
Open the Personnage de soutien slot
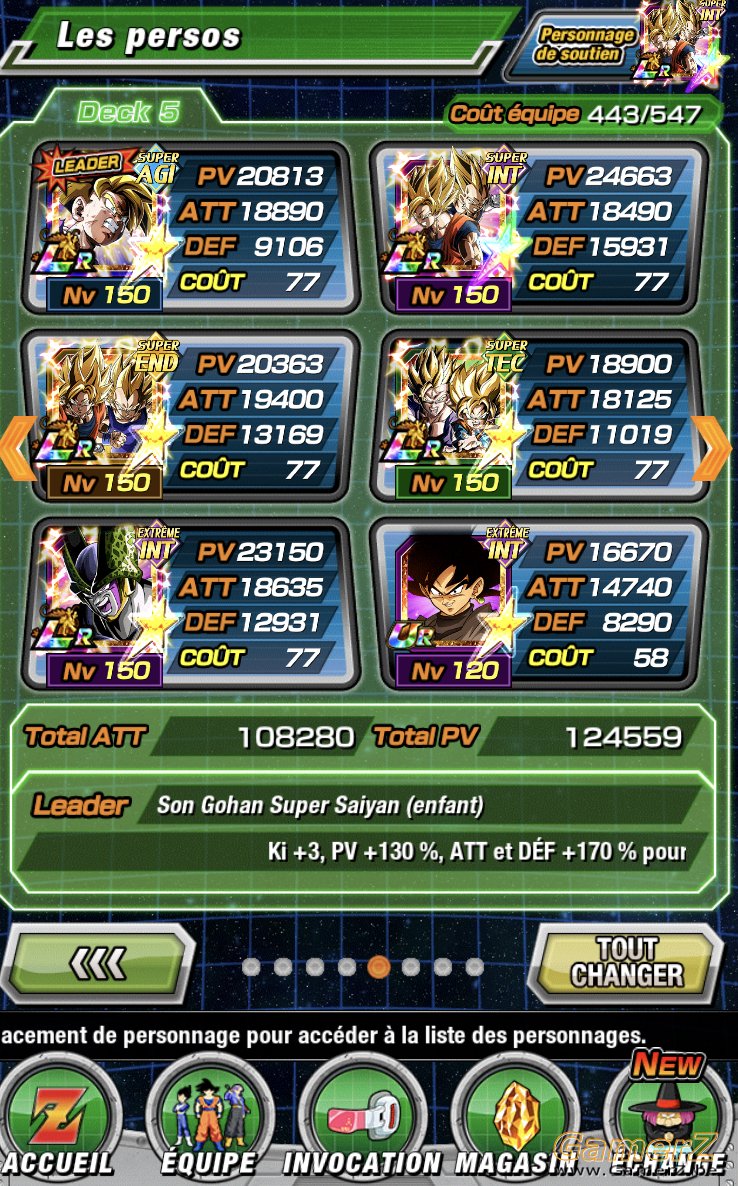(620, 44)
